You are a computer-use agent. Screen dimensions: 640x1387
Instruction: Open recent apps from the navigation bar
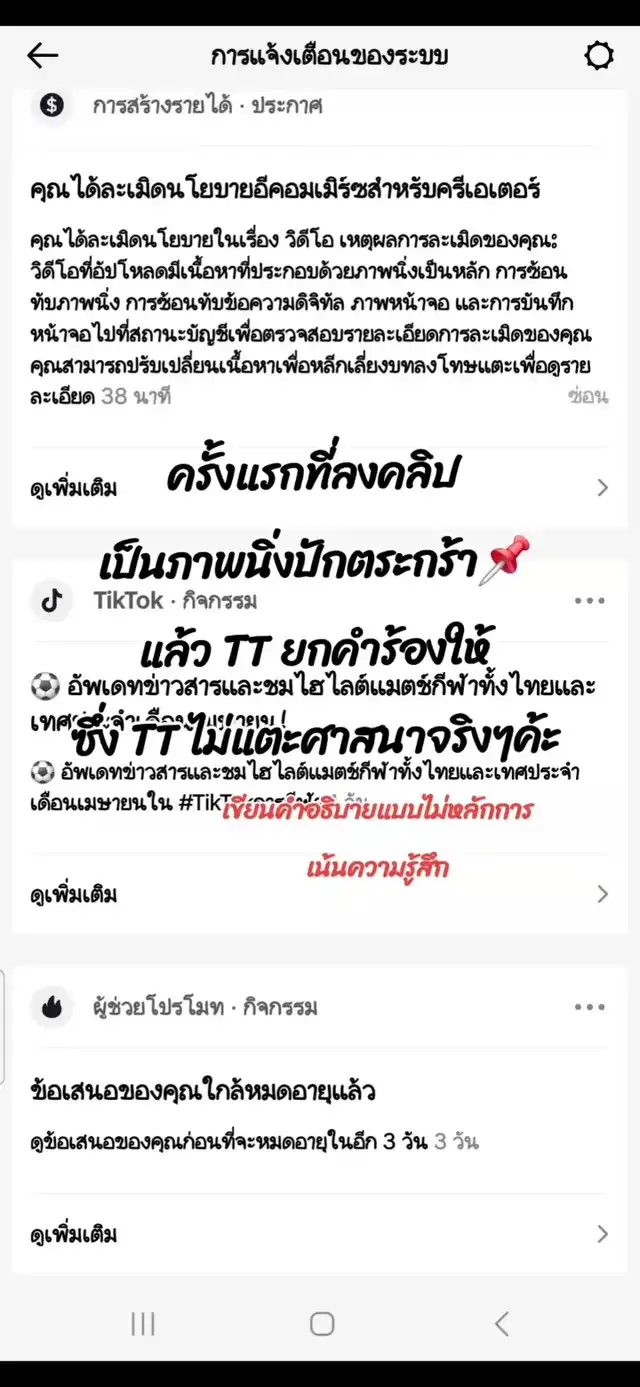tap(143, 1324)
